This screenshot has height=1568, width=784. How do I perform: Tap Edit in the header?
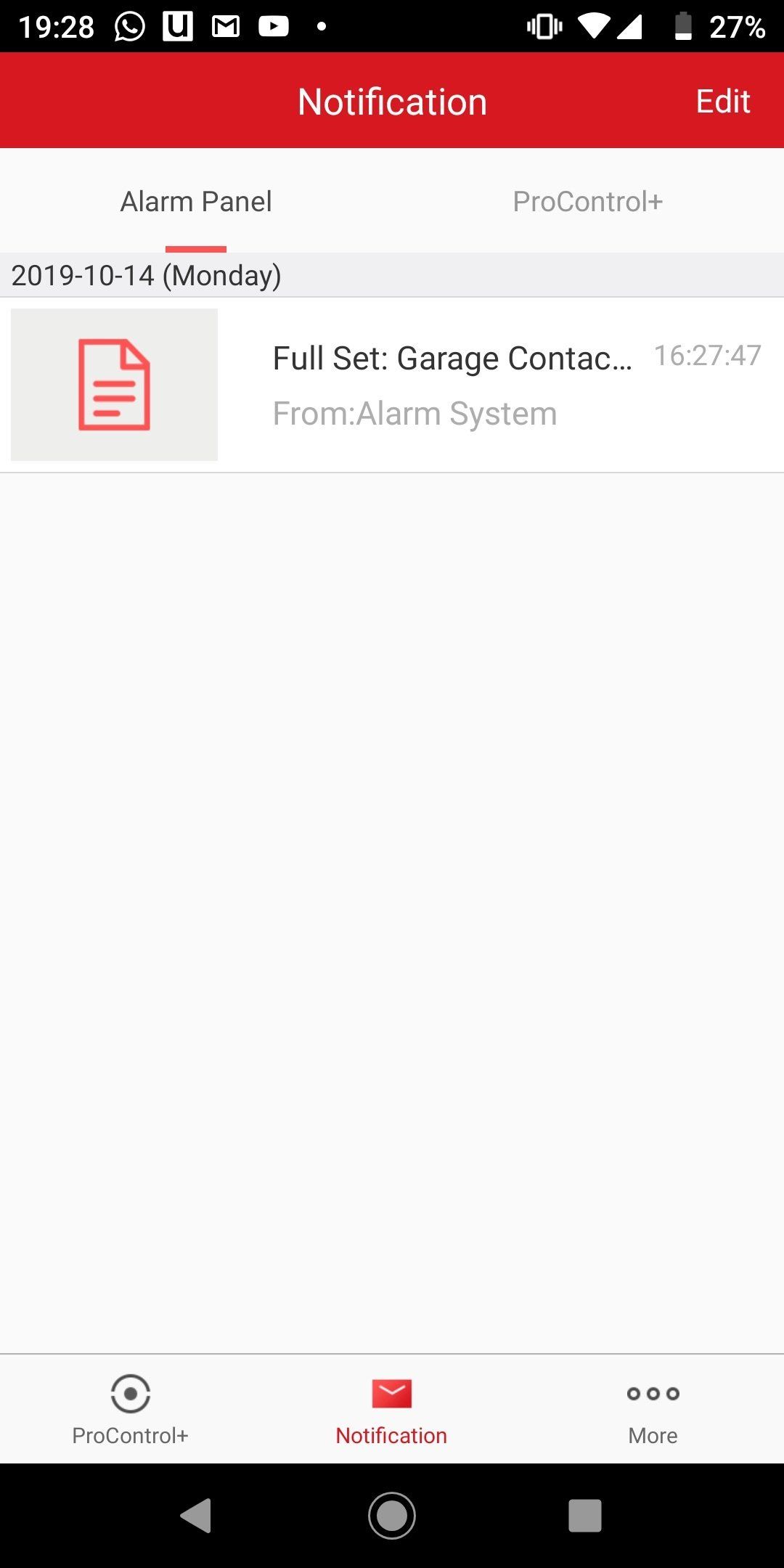pos(722,102)
